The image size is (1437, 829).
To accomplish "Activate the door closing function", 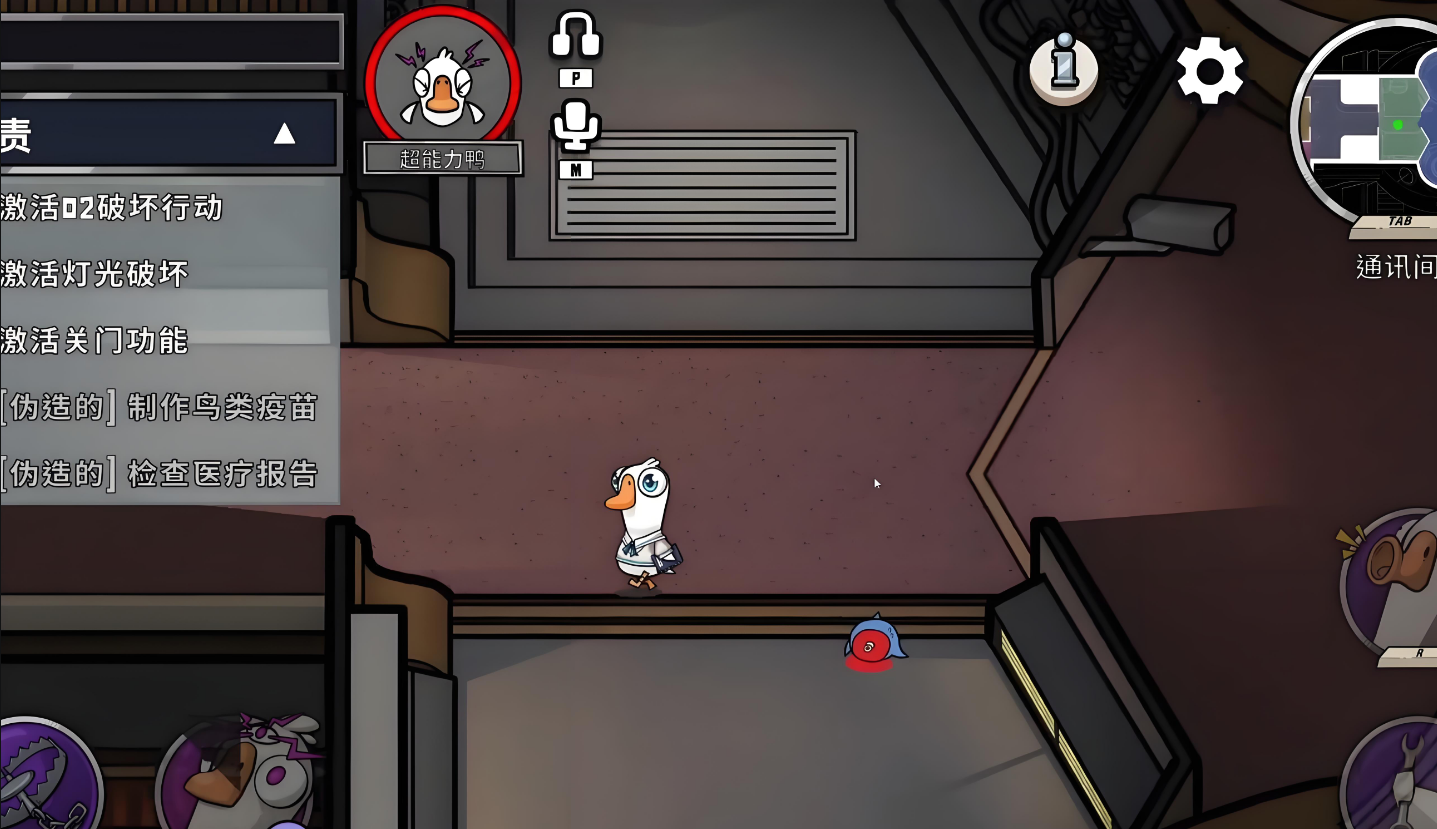I will pos(95,341).
